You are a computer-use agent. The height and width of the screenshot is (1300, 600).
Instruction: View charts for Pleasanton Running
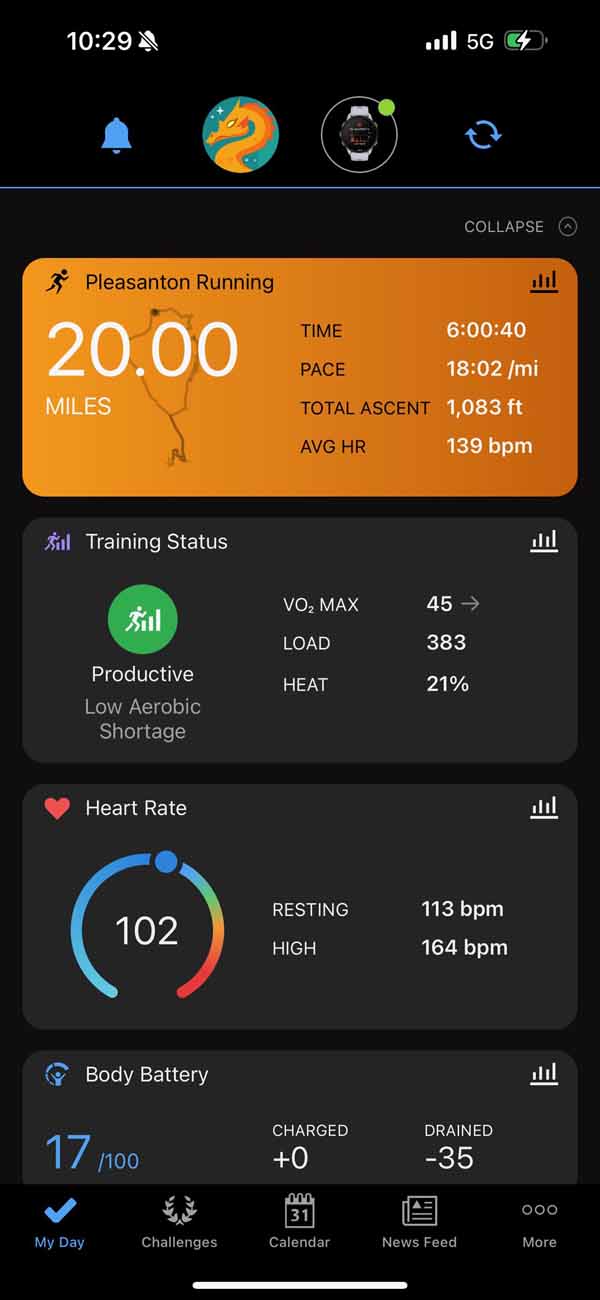coord(544,283)
